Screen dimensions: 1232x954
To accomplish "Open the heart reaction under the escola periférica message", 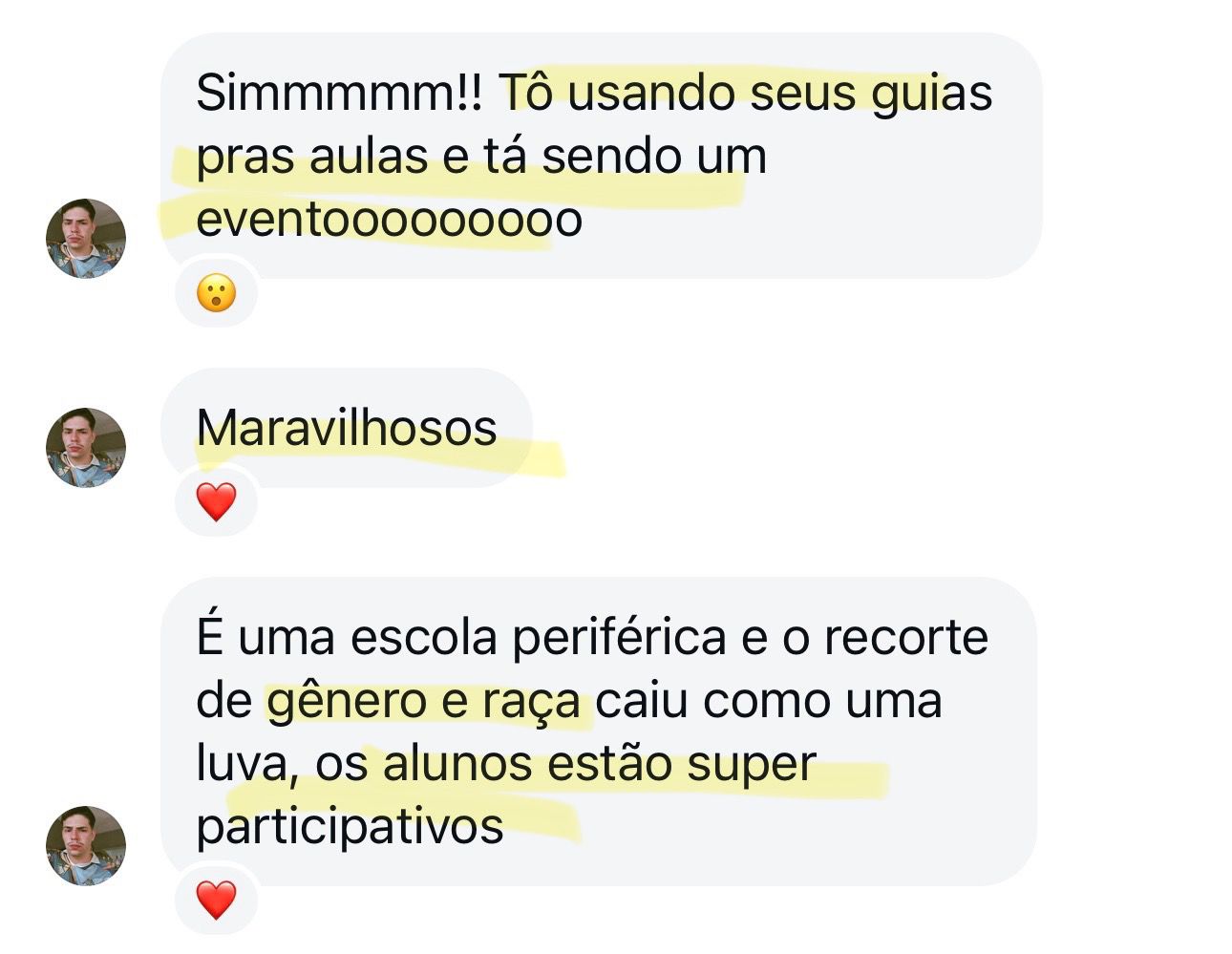I will pos(216,901).
